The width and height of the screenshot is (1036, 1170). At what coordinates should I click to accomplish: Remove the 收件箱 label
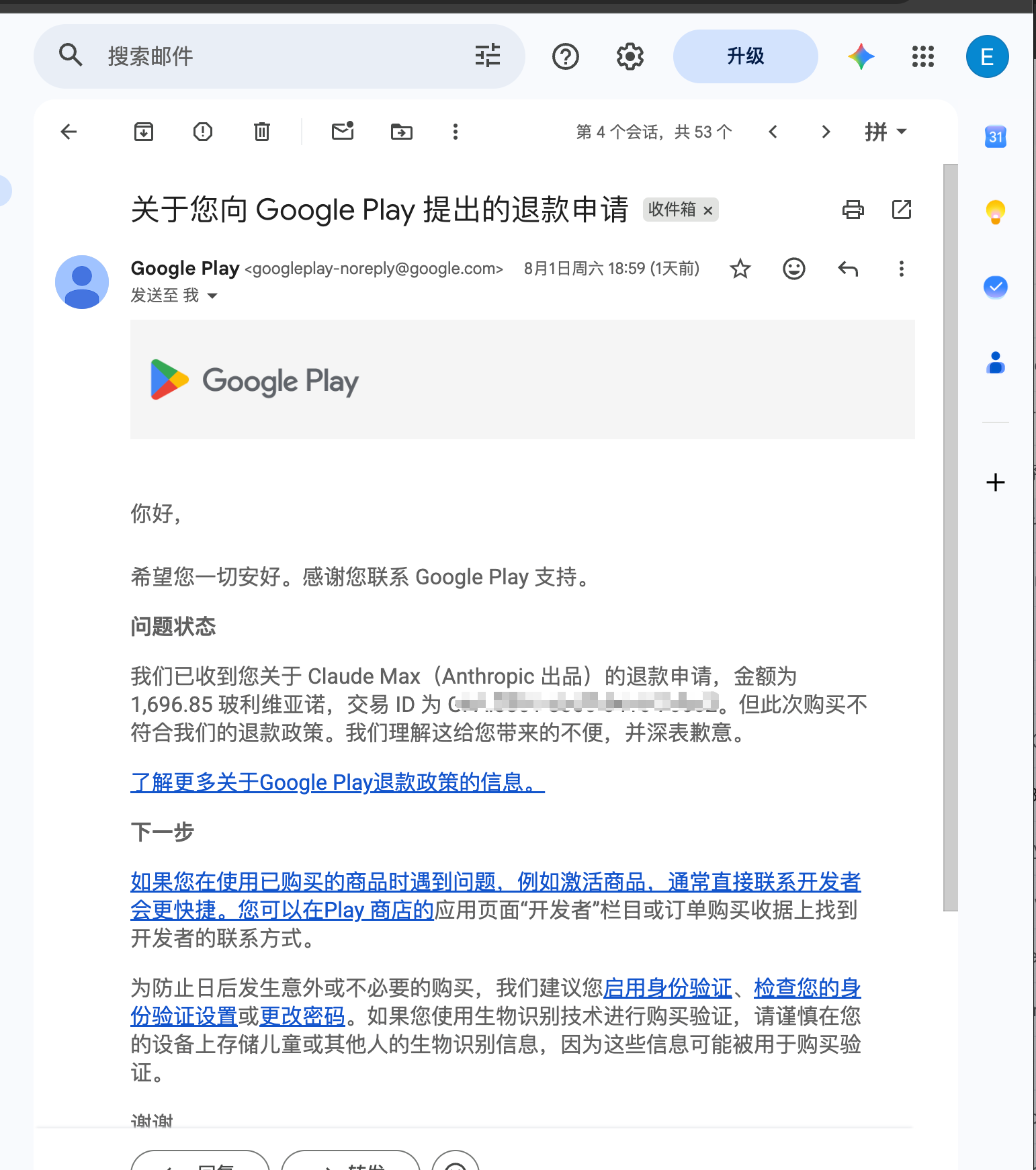tap(708, 211)
